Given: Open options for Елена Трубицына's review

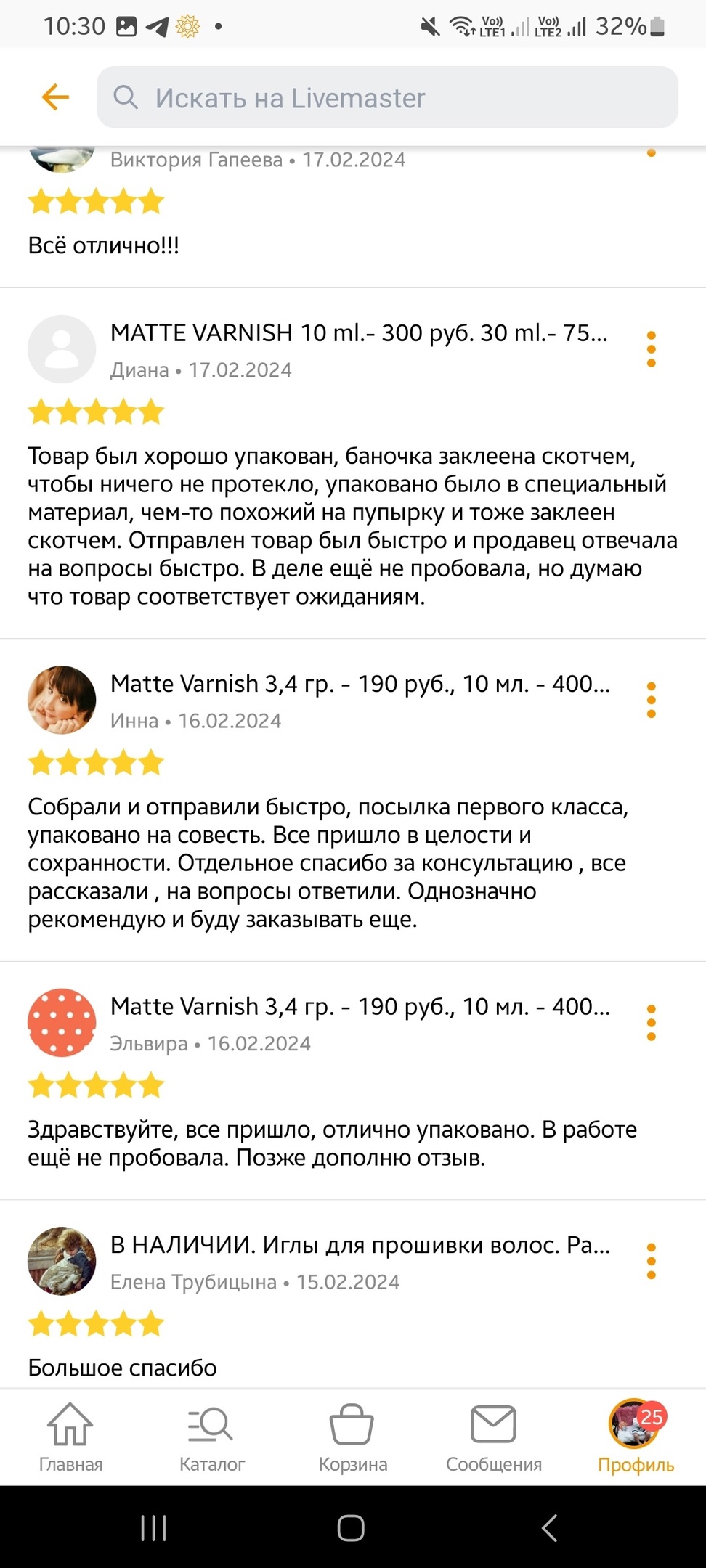Looking at the screenshot, I should tap(651, 1262).
